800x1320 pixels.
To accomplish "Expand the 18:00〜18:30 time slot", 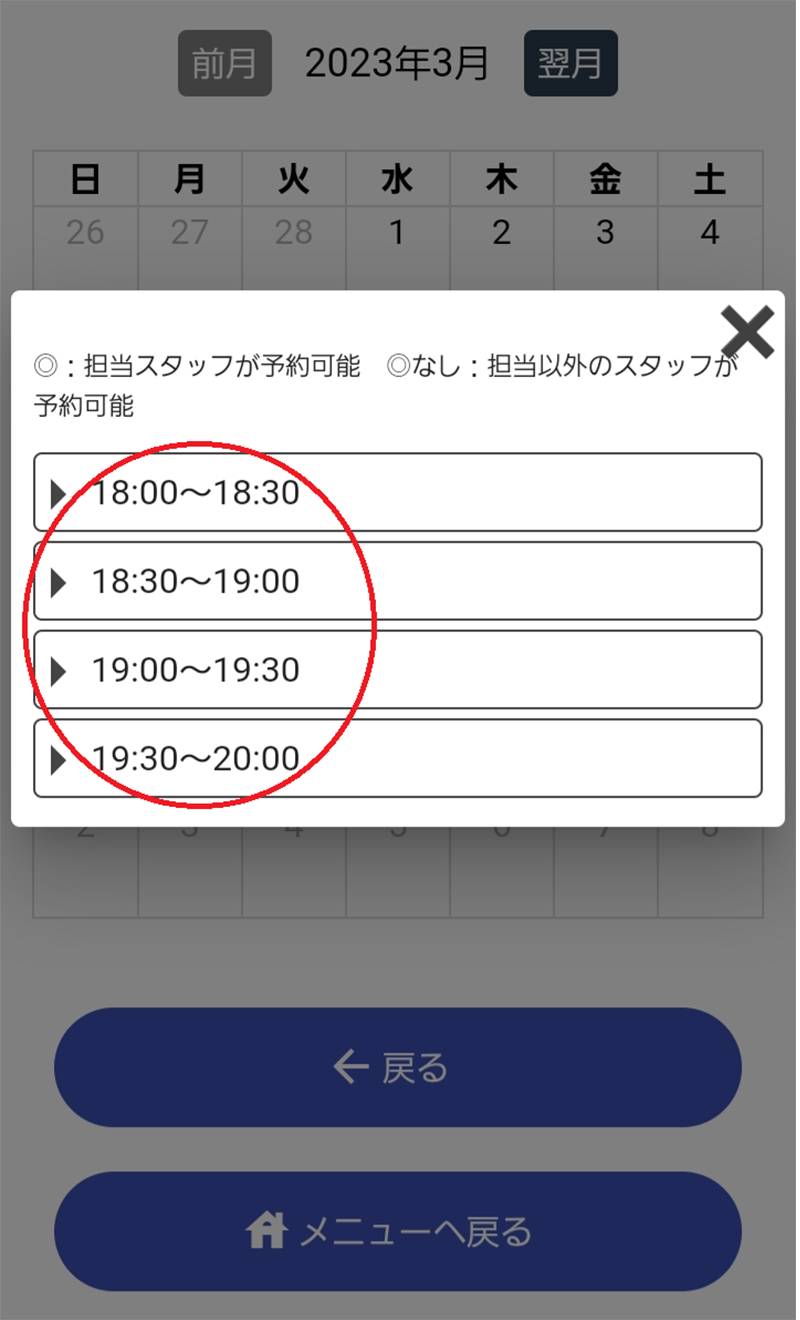I will 398,492.
